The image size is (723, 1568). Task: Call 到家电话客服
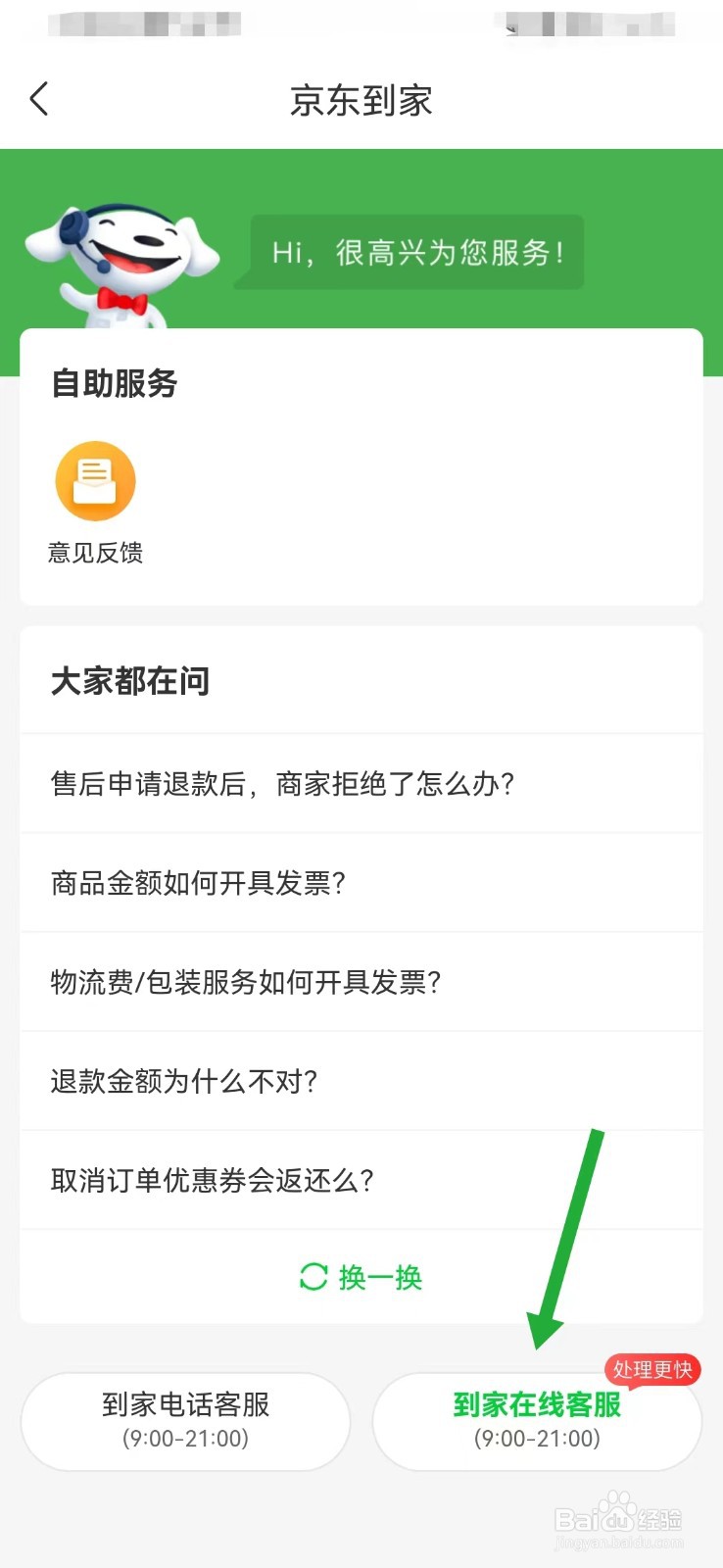tap(185, 1420)
